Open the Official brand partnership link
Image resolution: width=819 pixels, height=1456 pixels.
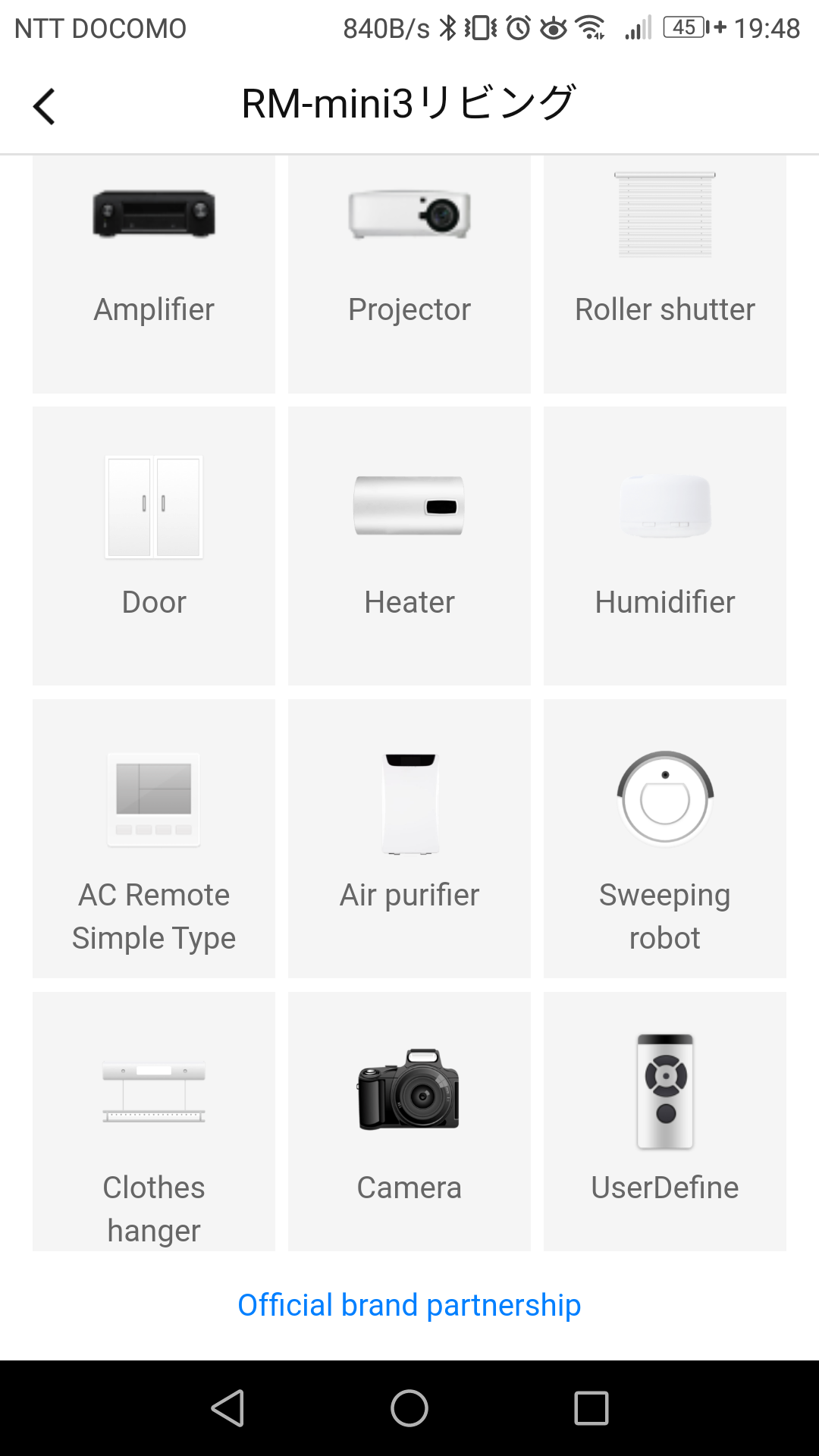click(x=409, y=1305)
